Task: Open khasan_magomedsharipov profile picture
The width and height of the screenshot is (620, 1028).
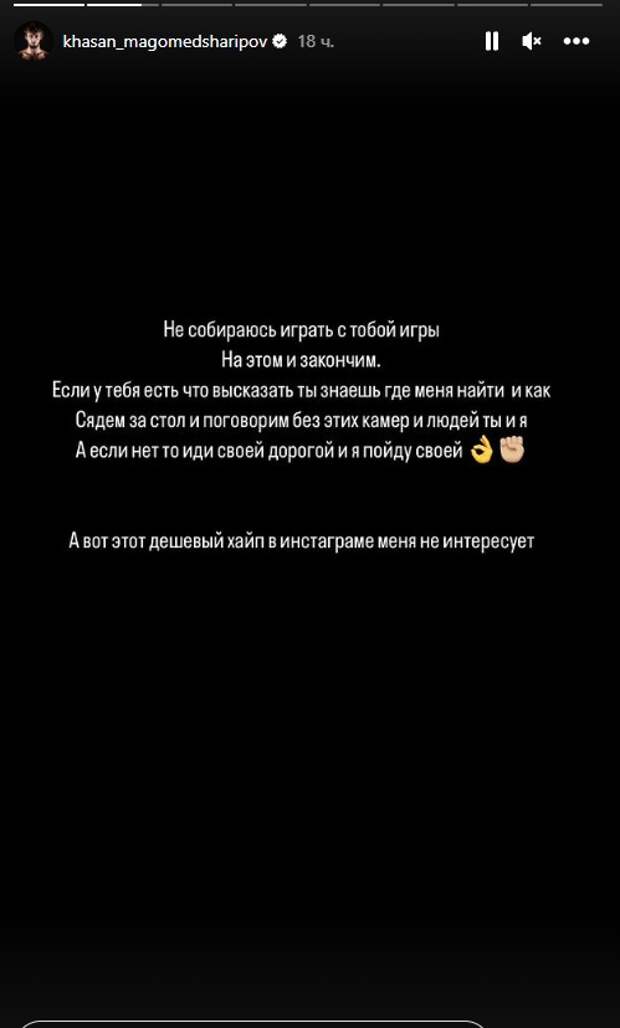Action: click(34, 41)
